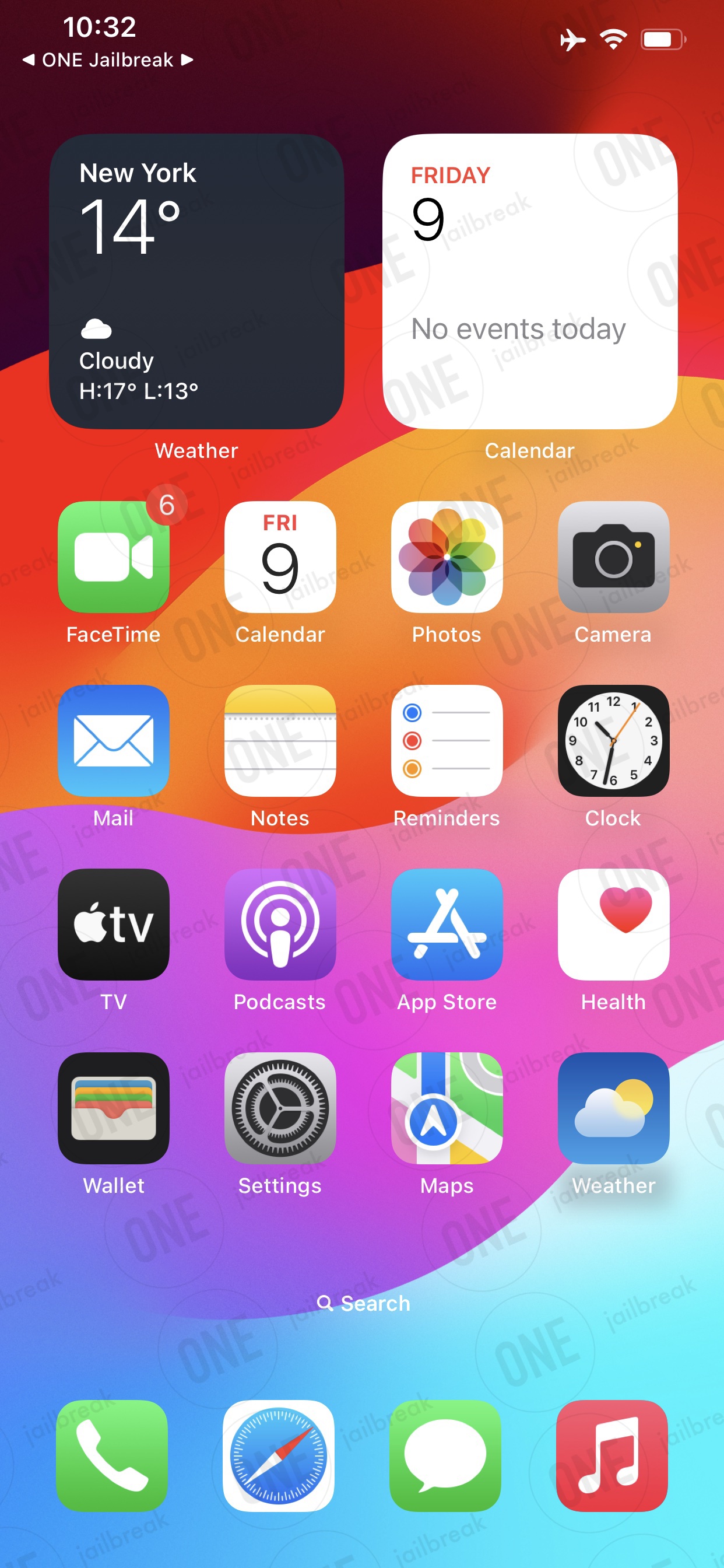Launch the FaceTime app

[x=114, y=557]
